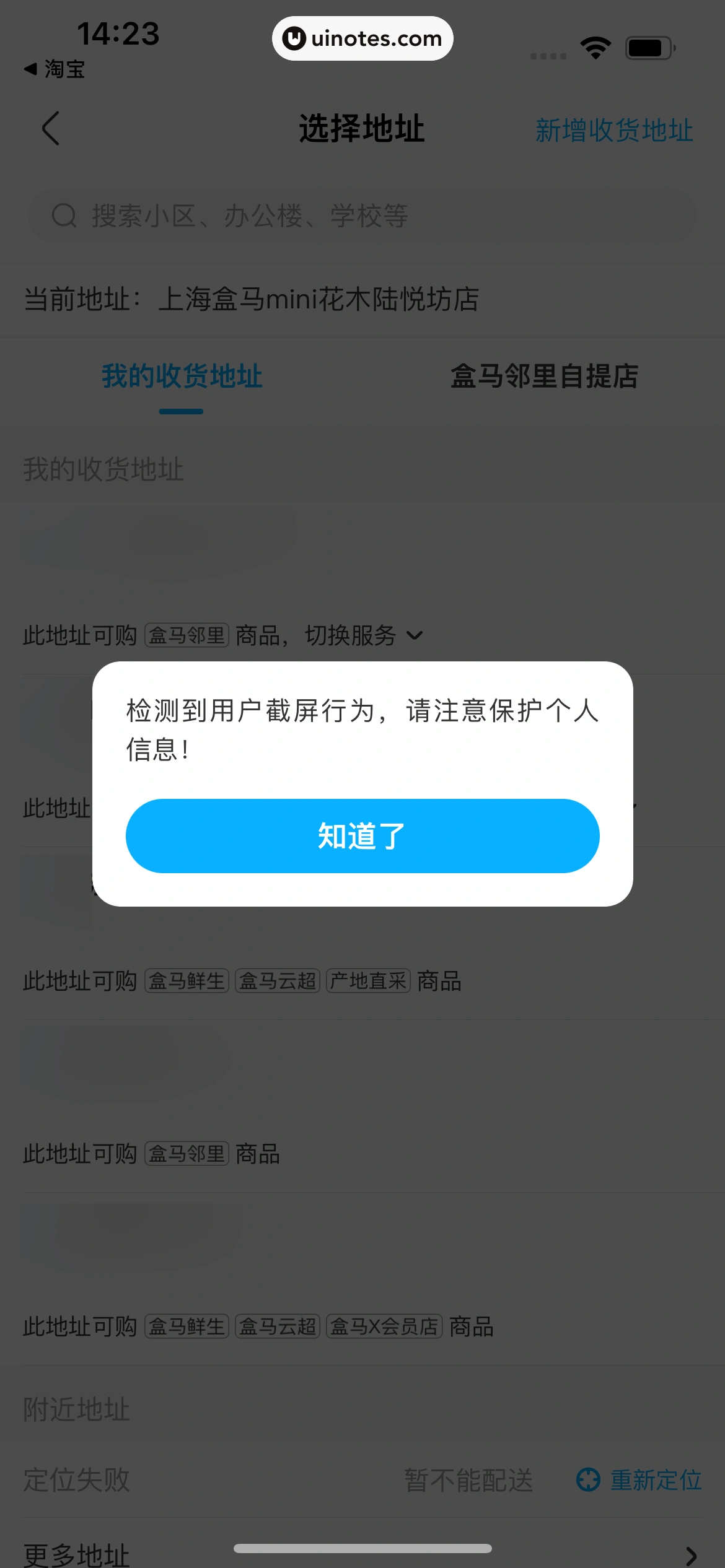Tap the Wi-Fi status icon
Viewport: 725px width, 1568px height.
(x=596, y=45)
